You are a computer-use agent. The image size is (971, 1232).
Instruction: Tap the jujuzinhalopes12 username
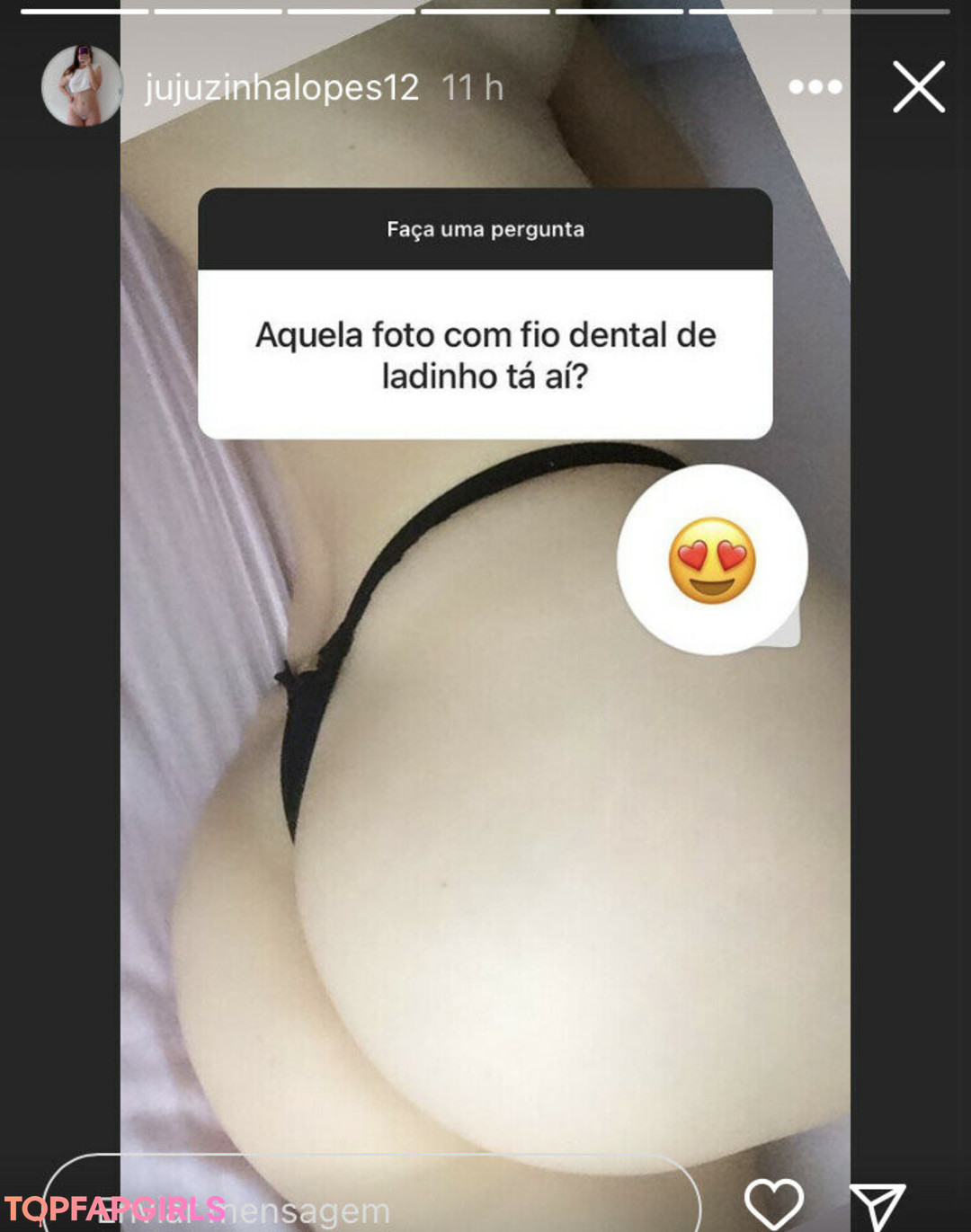coord(281,88)
